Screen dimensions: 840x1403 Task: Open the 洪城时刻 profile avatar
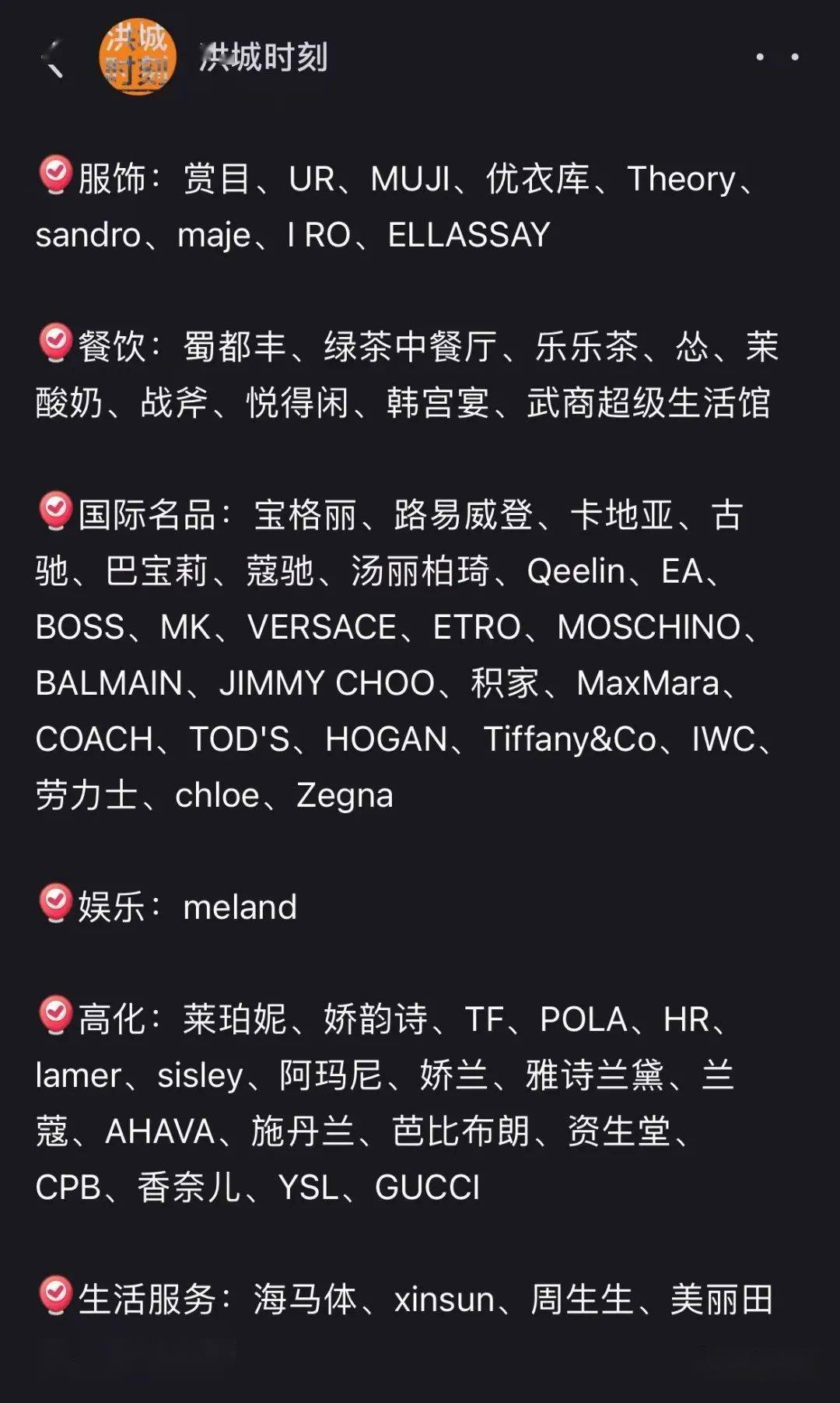[137, 57]
